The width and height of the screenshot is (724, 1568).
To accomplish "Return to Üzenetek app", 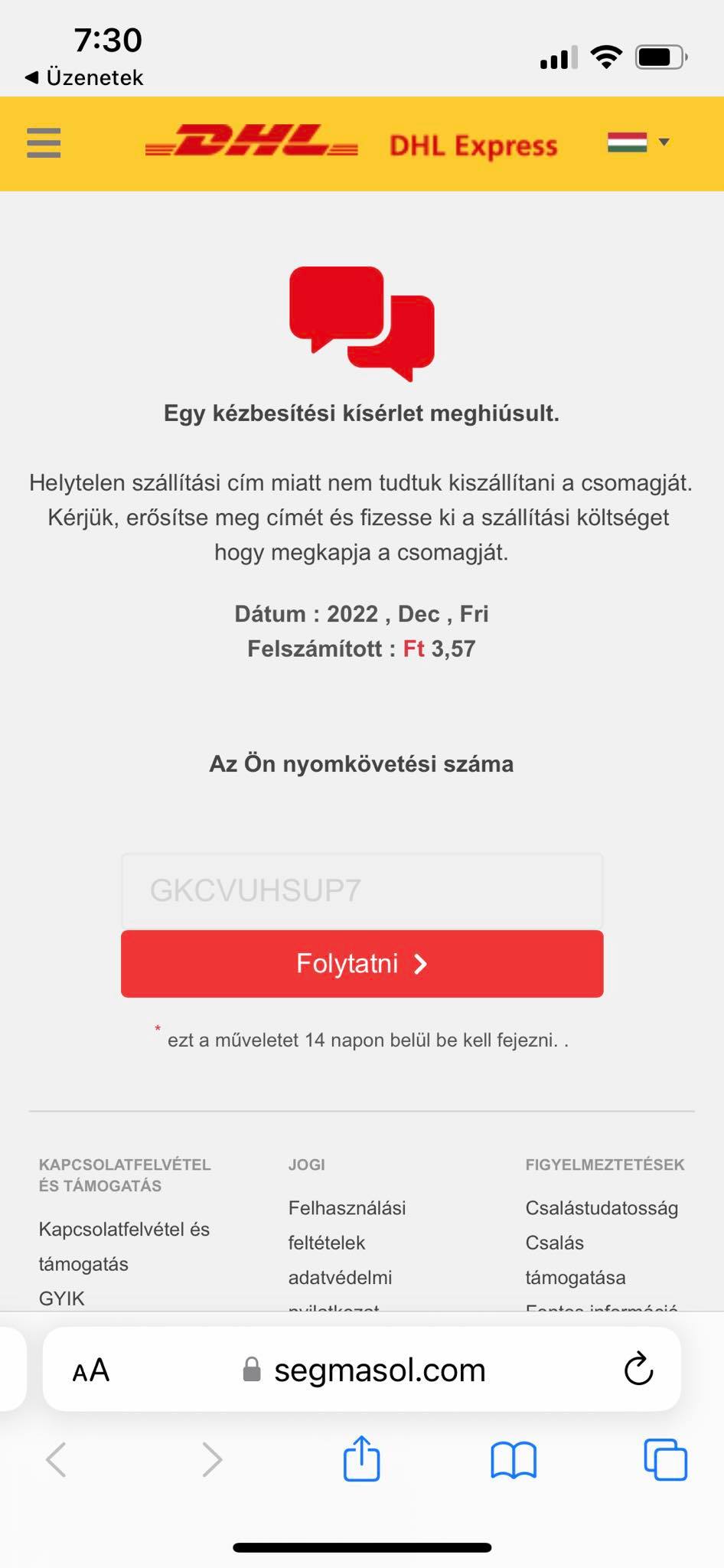I will click(84, 77).
